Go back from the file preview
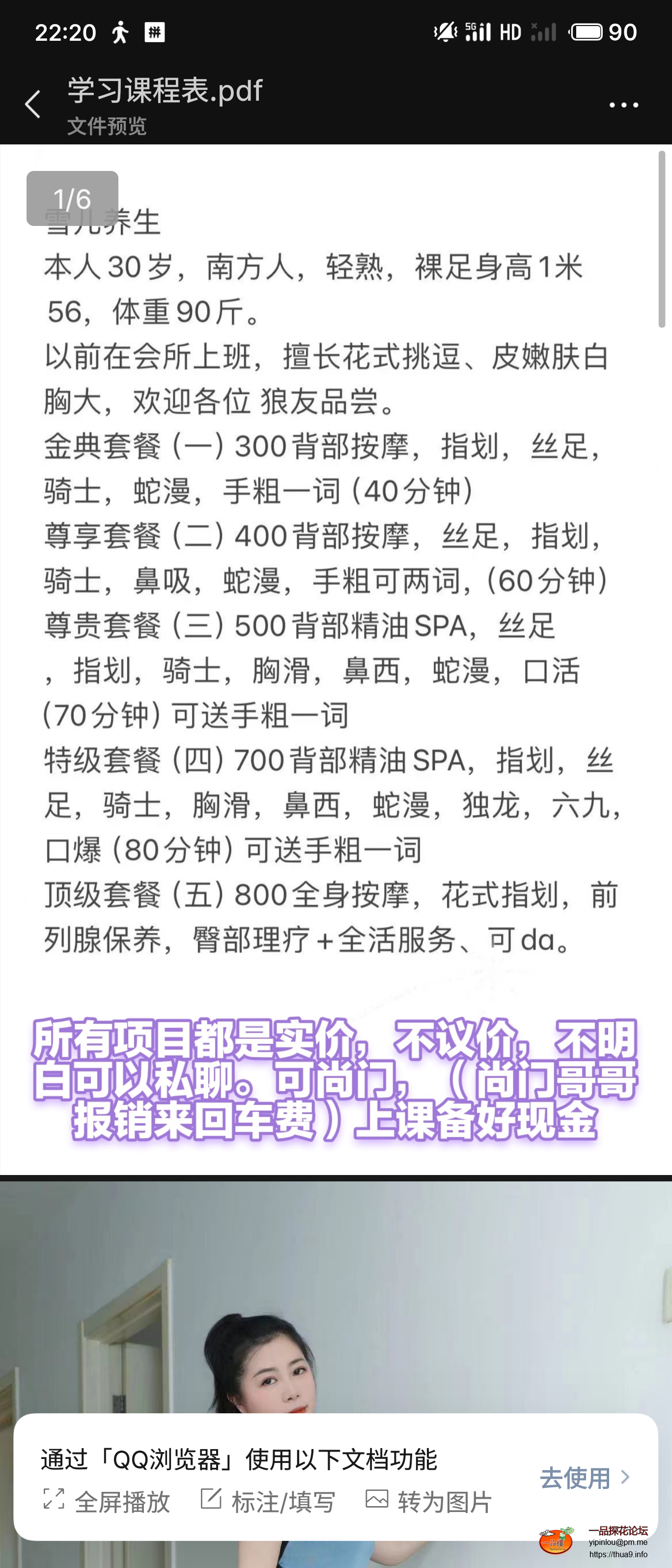Viewport: 672px width, 1568px height. pyautogui.click(x=33, y=105)
